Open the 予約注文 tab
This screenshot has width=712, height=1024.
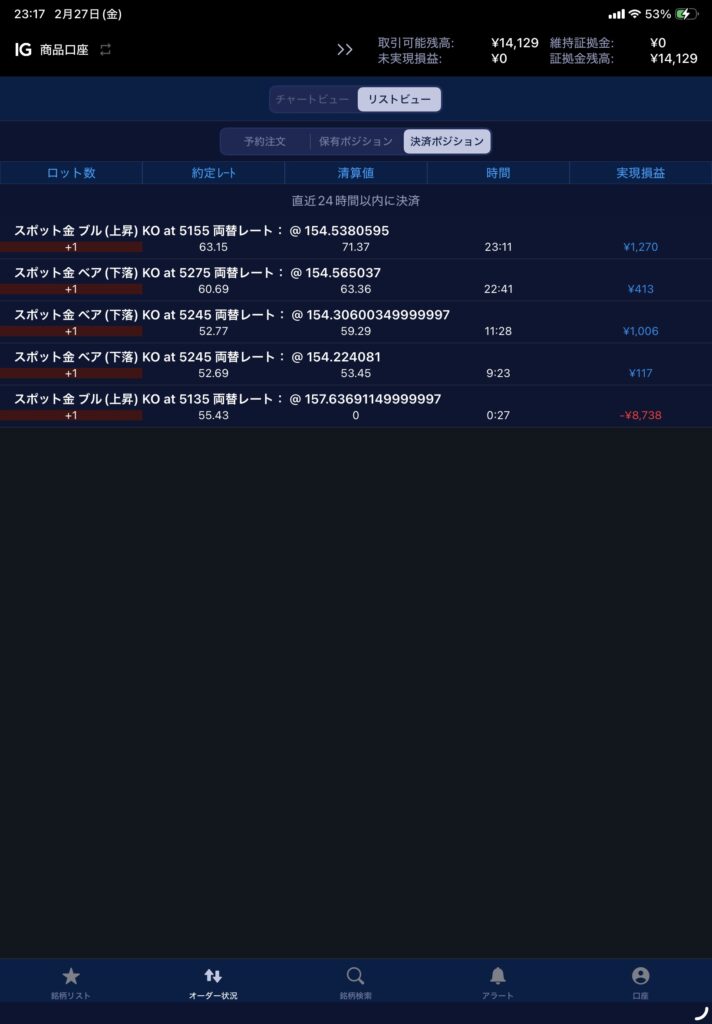pyautogui.click(x=265, y=141)
